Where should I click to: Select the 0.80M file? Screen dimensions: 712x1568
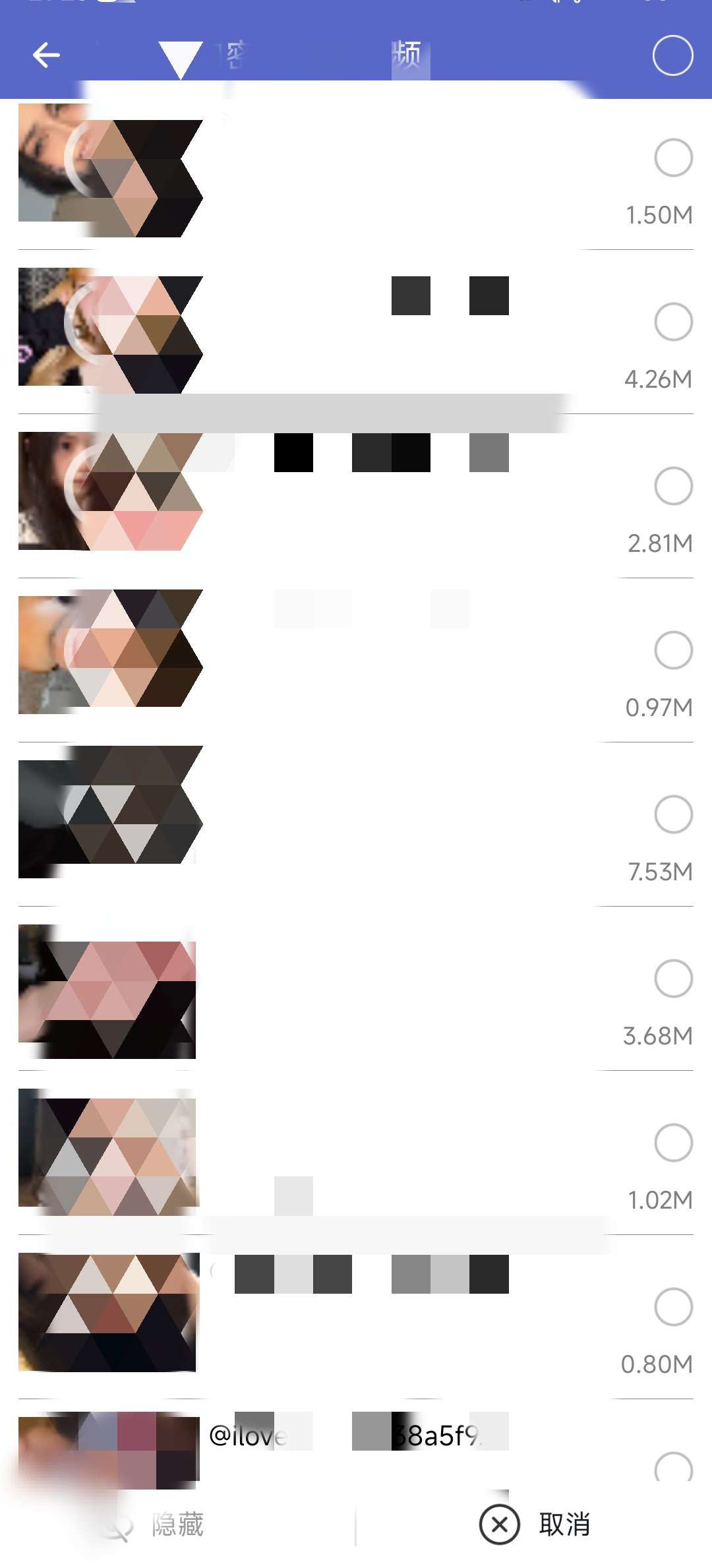point(673,1307)
